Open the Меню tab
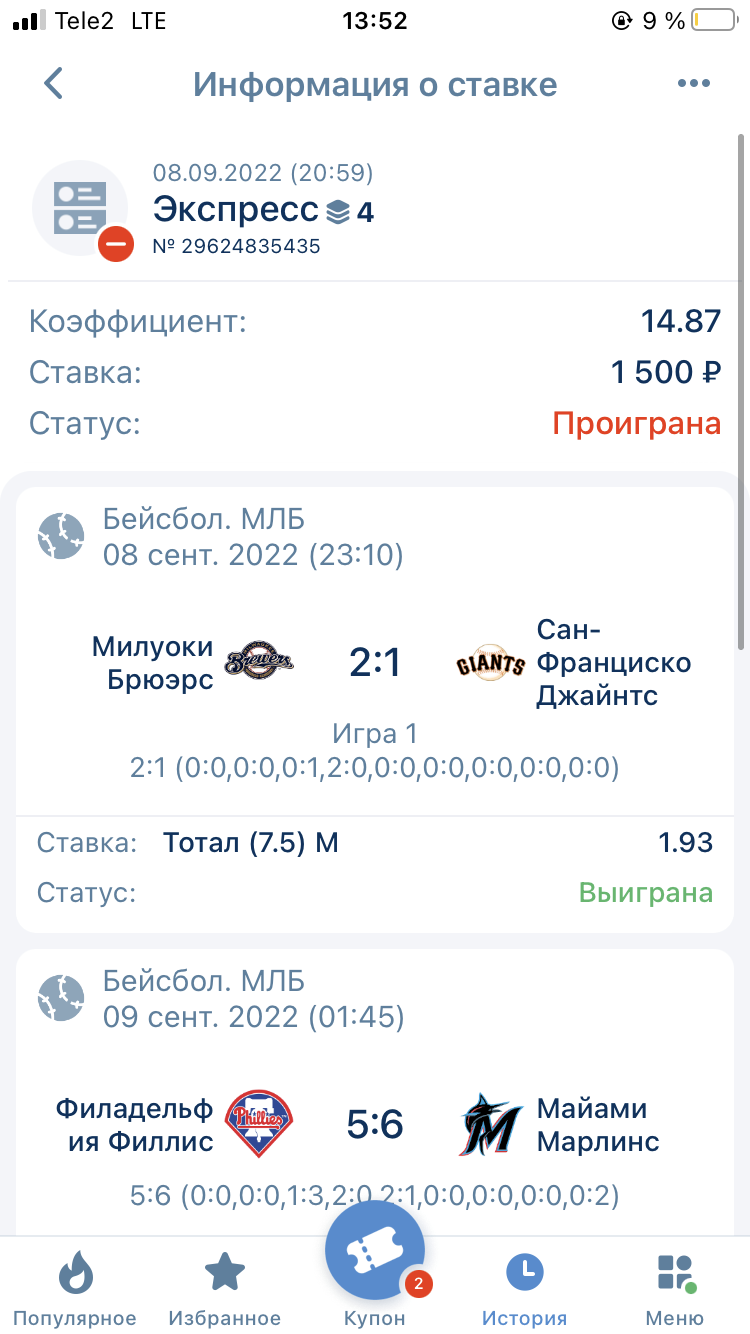The image size is (750, 1334). tap(674, 1289)
